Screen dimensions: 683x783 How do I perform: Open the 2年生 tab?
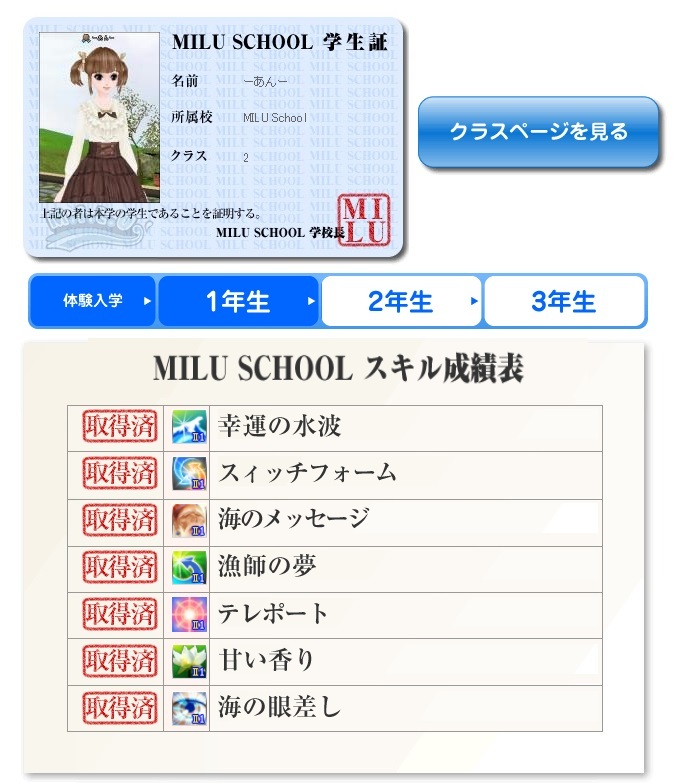[x=400, y=301]
